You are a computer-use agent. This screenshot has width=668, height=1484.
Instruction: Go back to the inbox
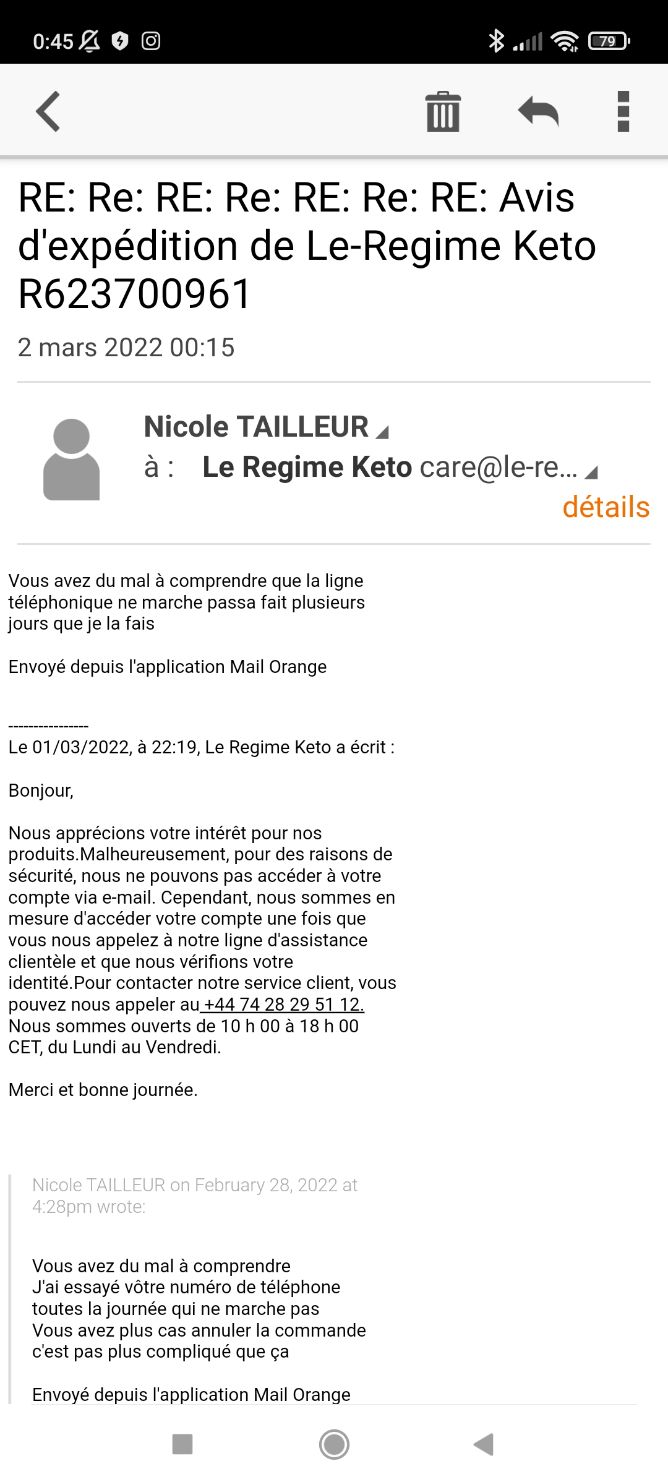point(48,111)
